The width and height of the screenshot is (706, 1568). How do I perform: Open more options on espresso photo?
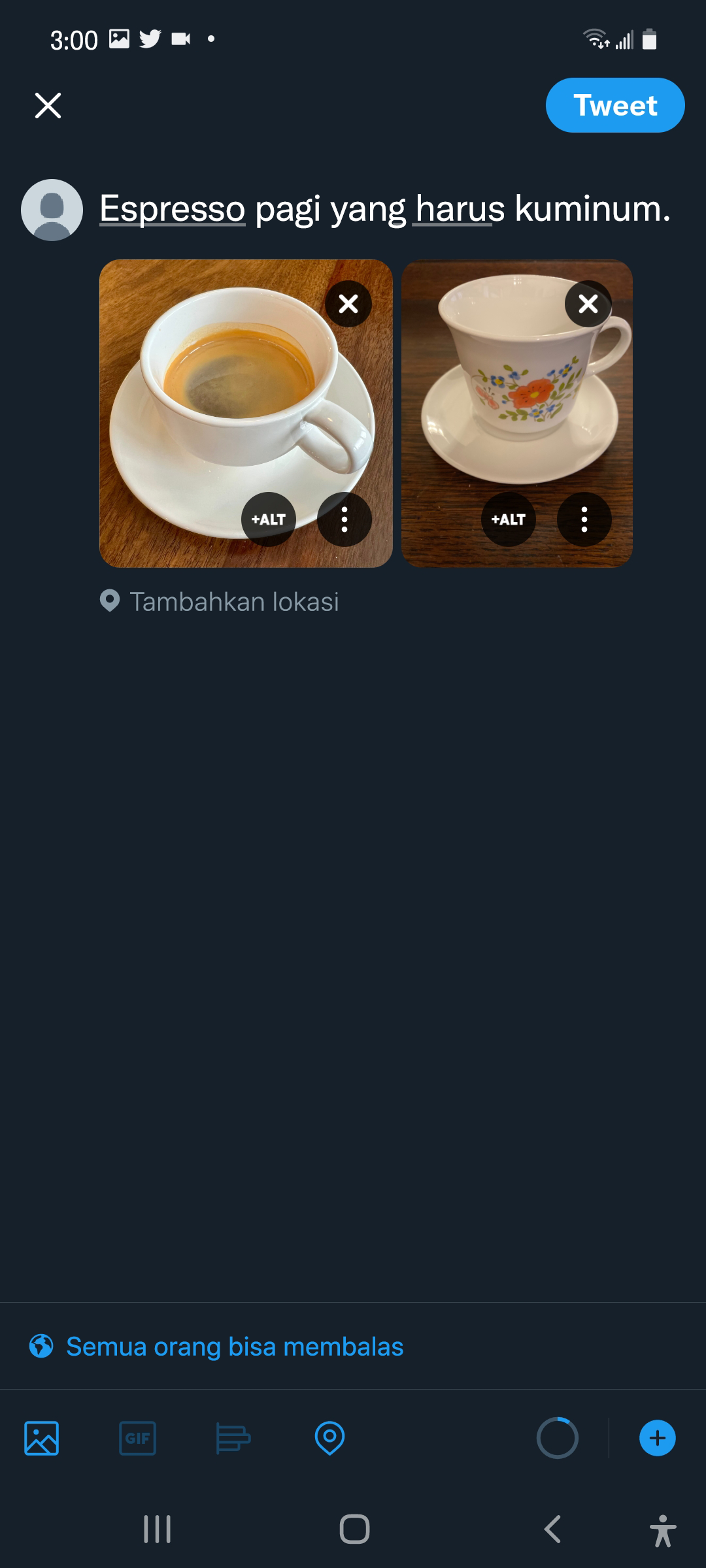344,519
